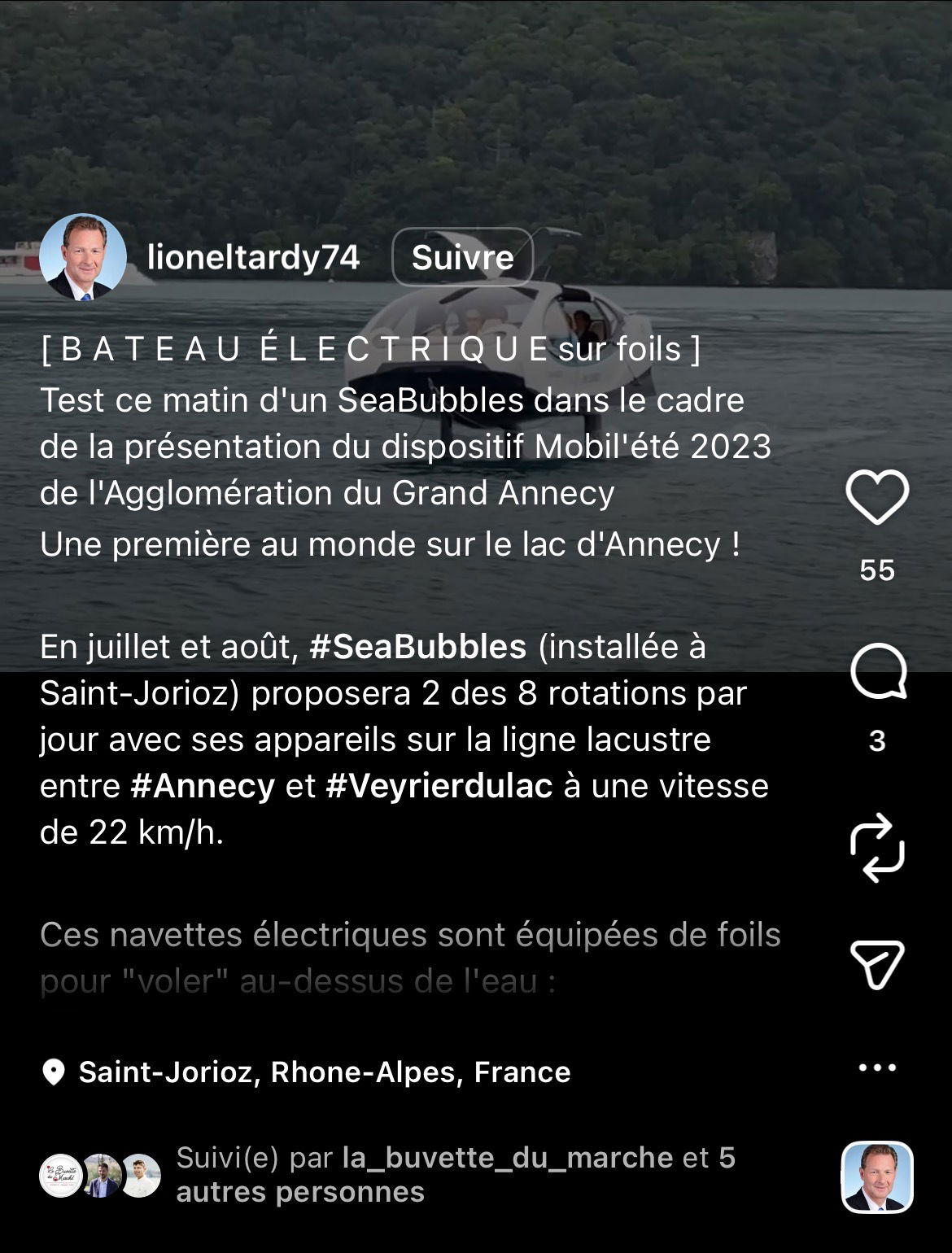The width and height of the screenshot is (952, 1253).
Task: Open the lioneltardy74 profile username
Action: 253,257
